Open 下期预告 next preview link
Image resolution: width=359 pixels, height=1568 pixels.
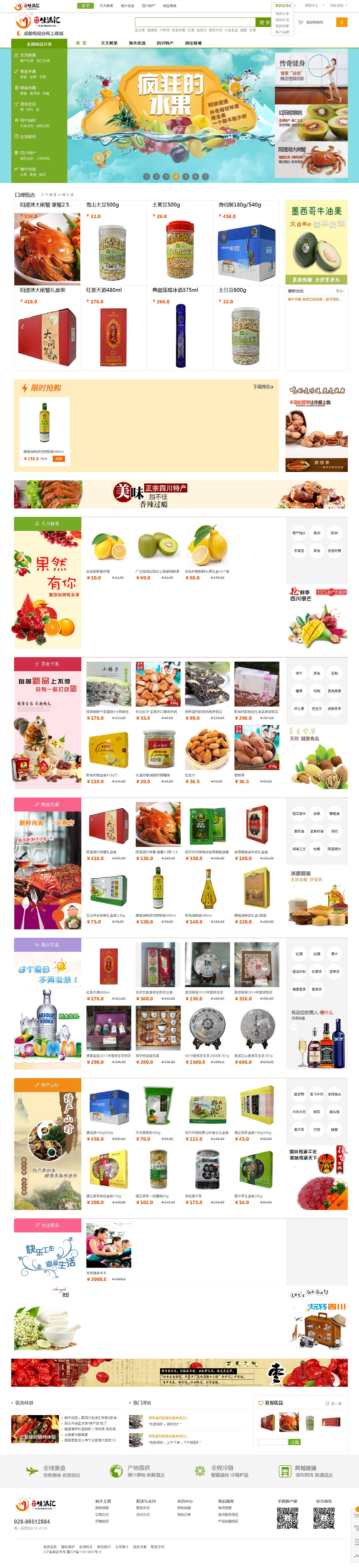coord(263,387)
